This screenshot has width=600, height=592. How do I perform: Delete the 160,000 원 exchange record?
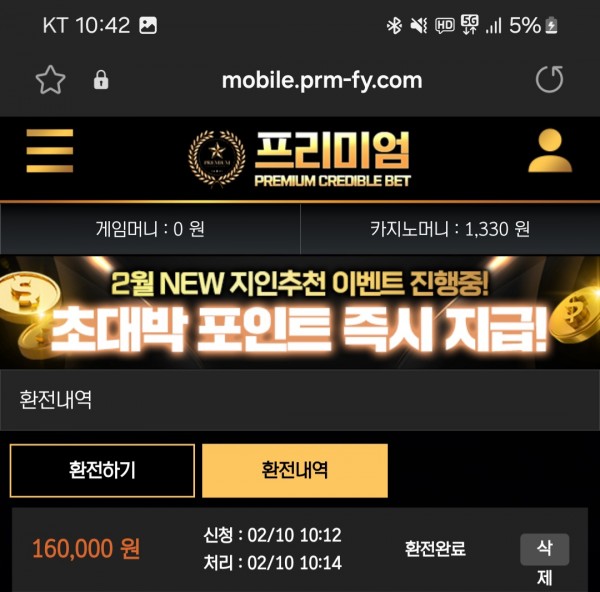coord(544,561)
